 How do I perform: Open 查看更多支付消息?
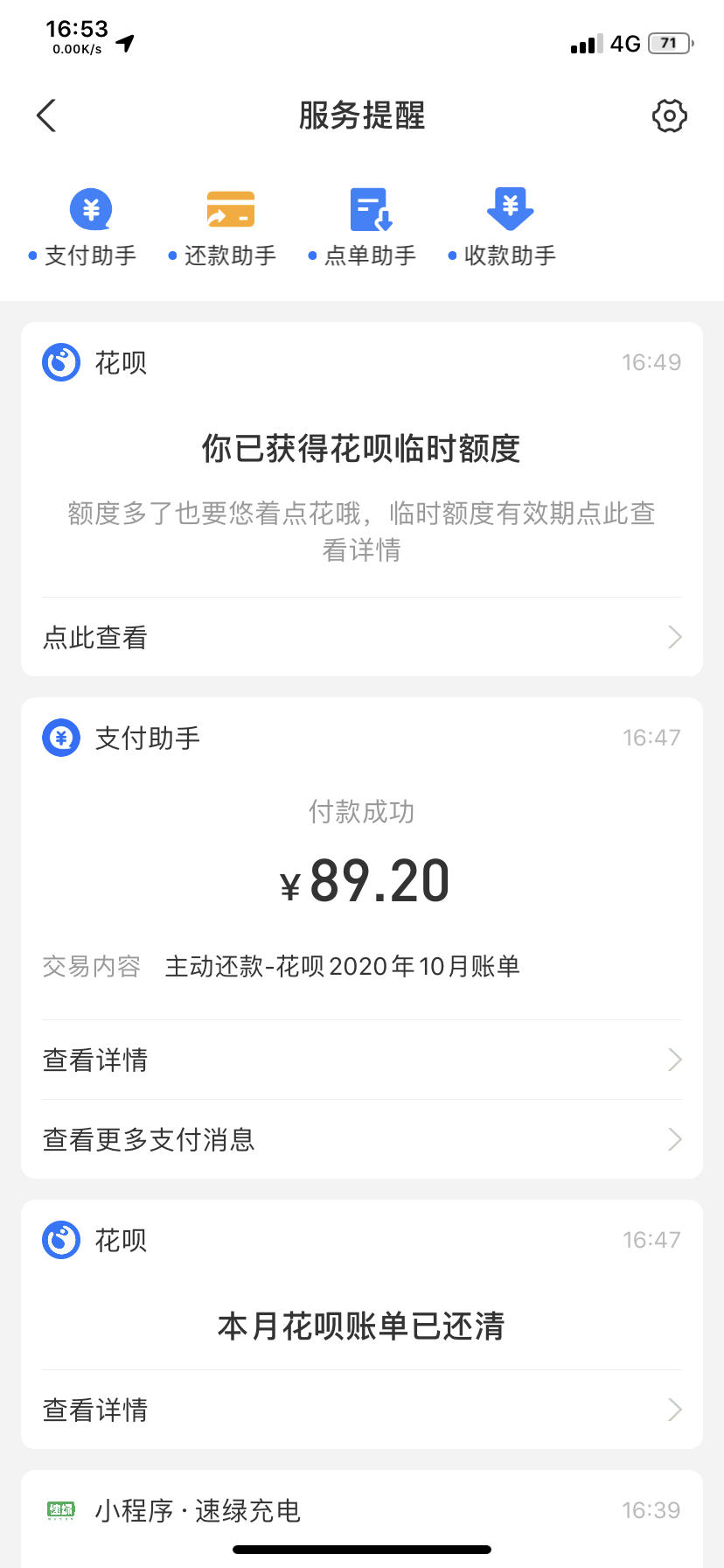point(362,1139)
